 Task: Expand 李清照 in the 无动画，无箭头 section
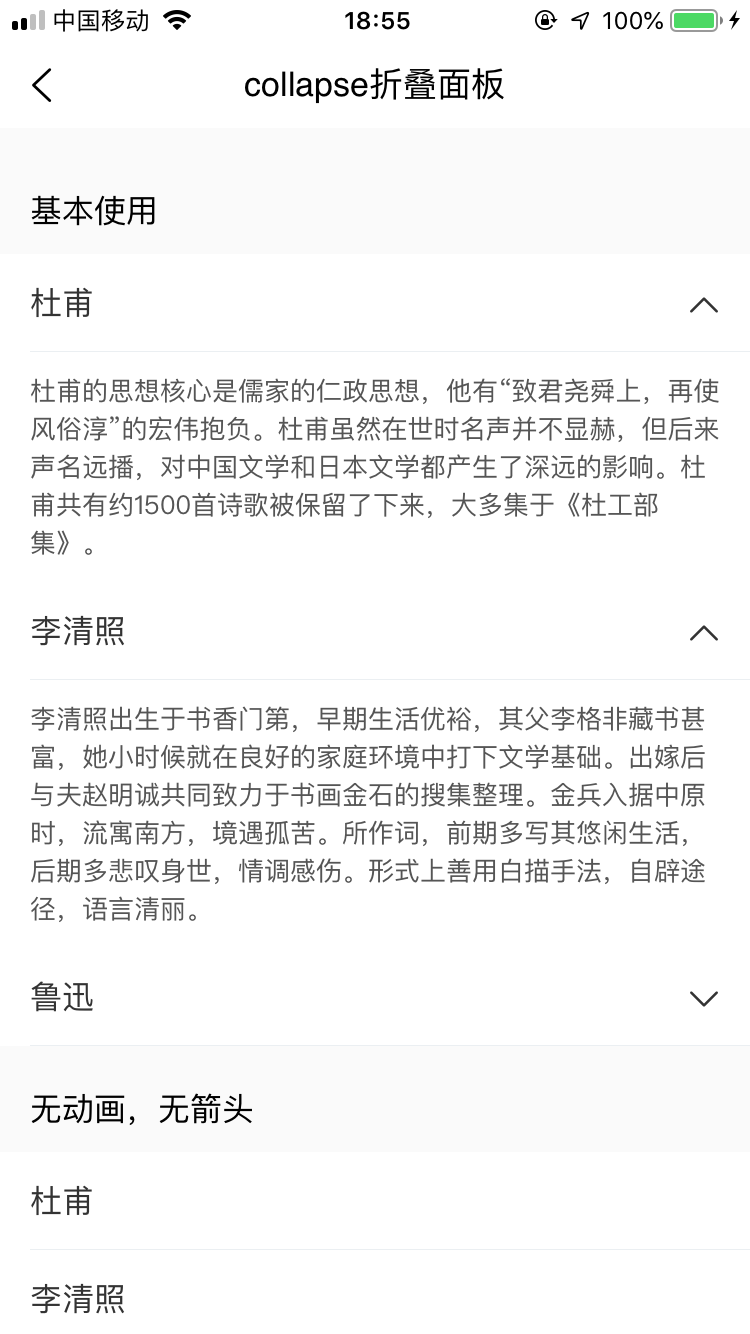coord(375,1298)
